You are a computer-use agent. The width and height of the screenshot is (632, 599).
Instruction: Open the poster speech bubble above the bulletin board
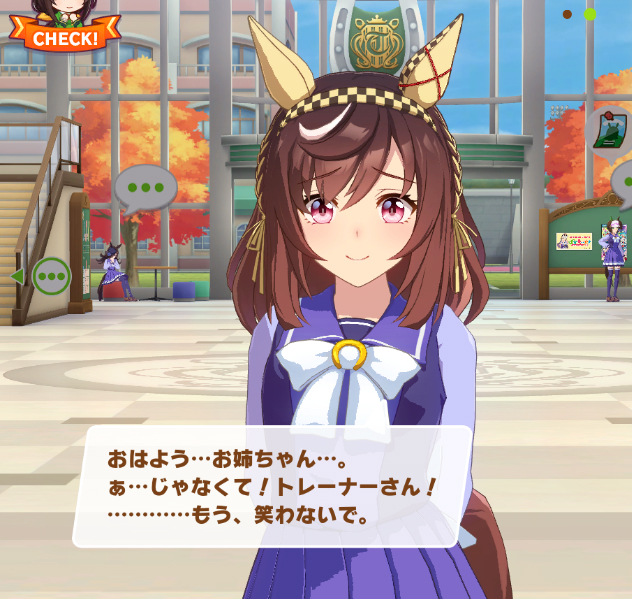tap(609, 130)
